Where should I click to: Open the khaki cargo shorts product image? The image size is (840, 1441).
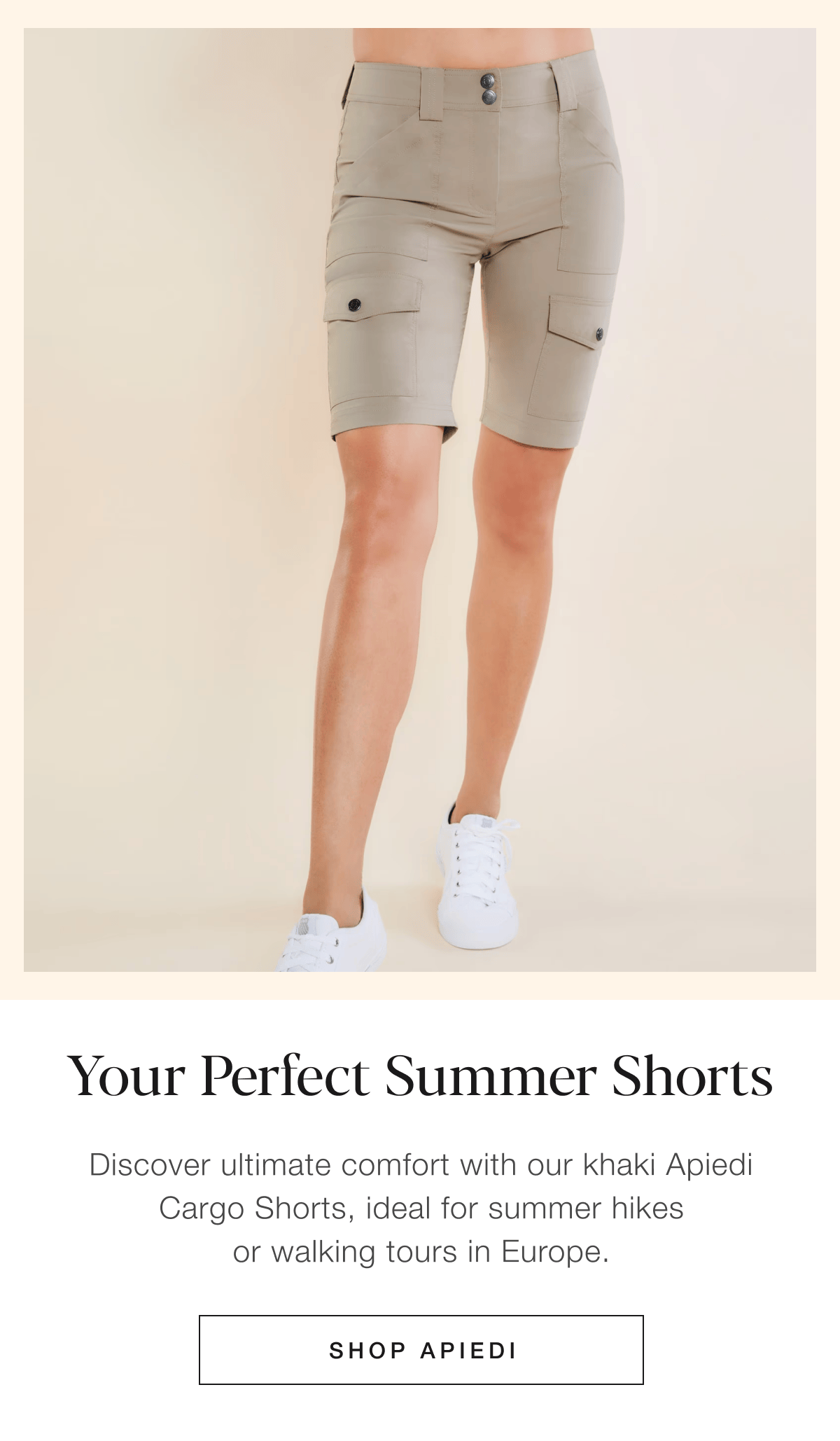420,499
